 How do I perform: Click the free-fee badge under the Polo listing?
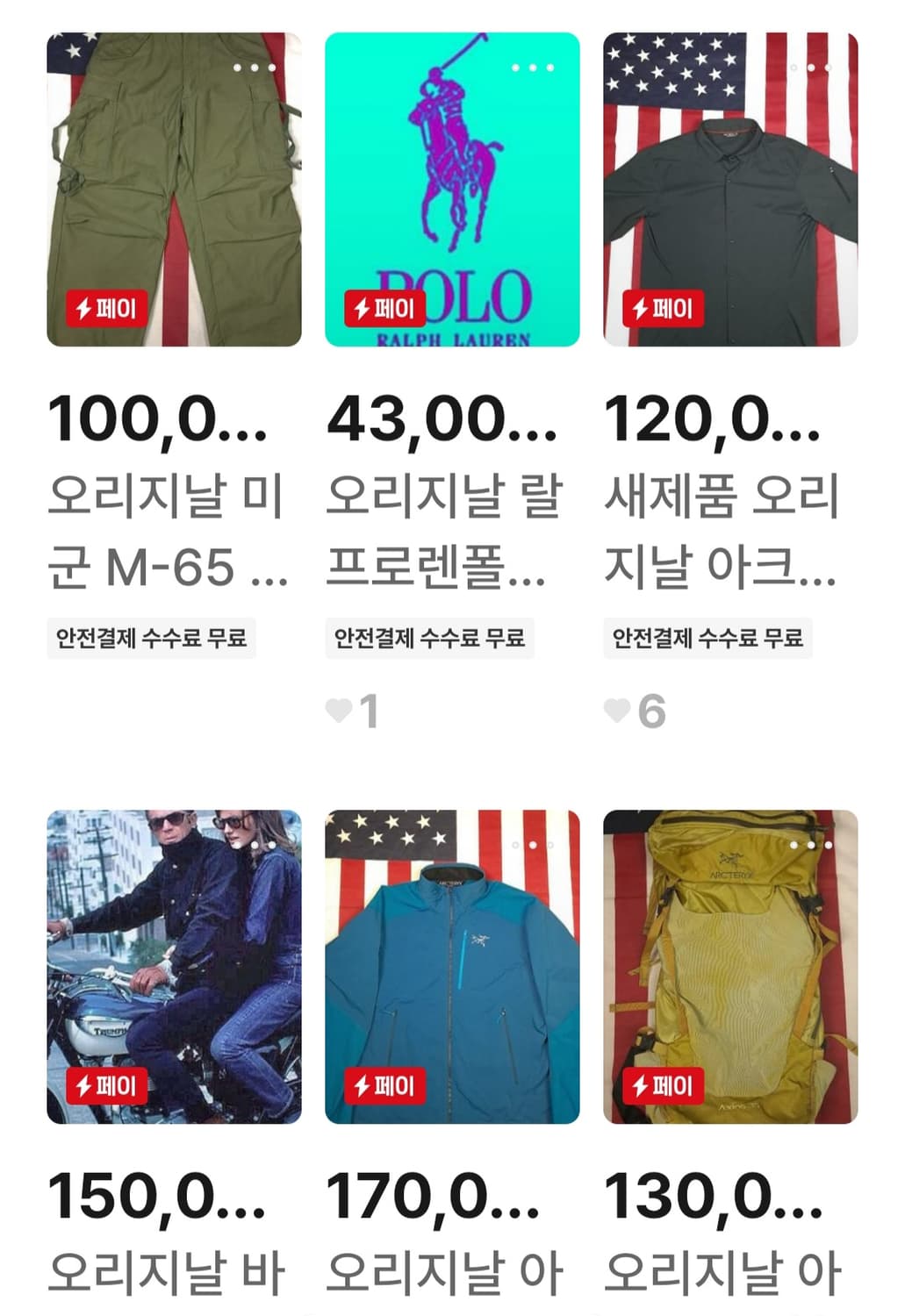431,640
